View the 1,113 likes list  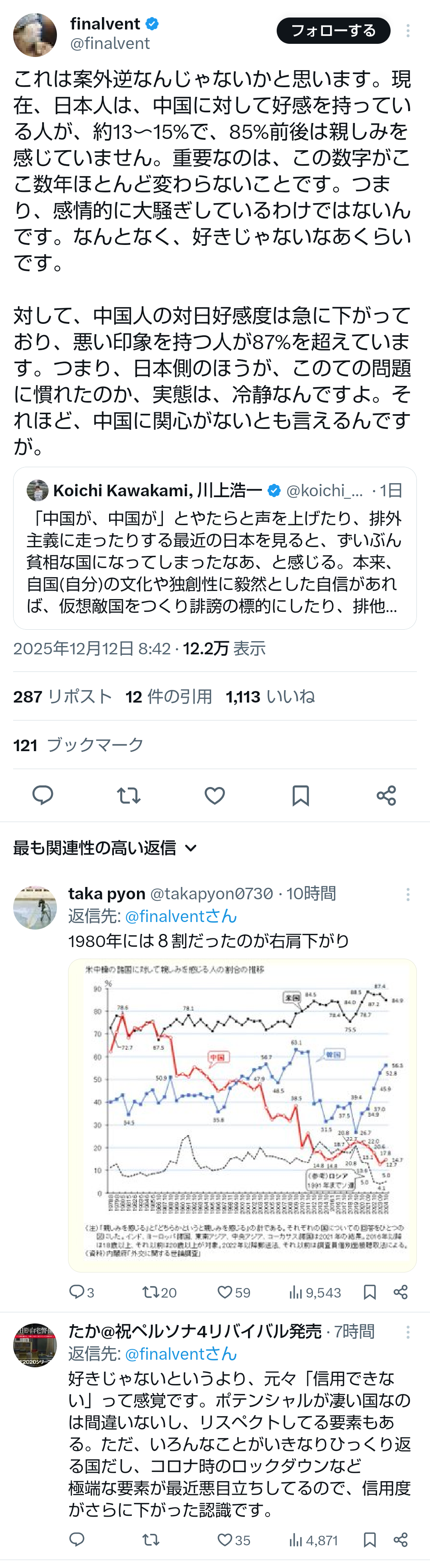[270, 696]
